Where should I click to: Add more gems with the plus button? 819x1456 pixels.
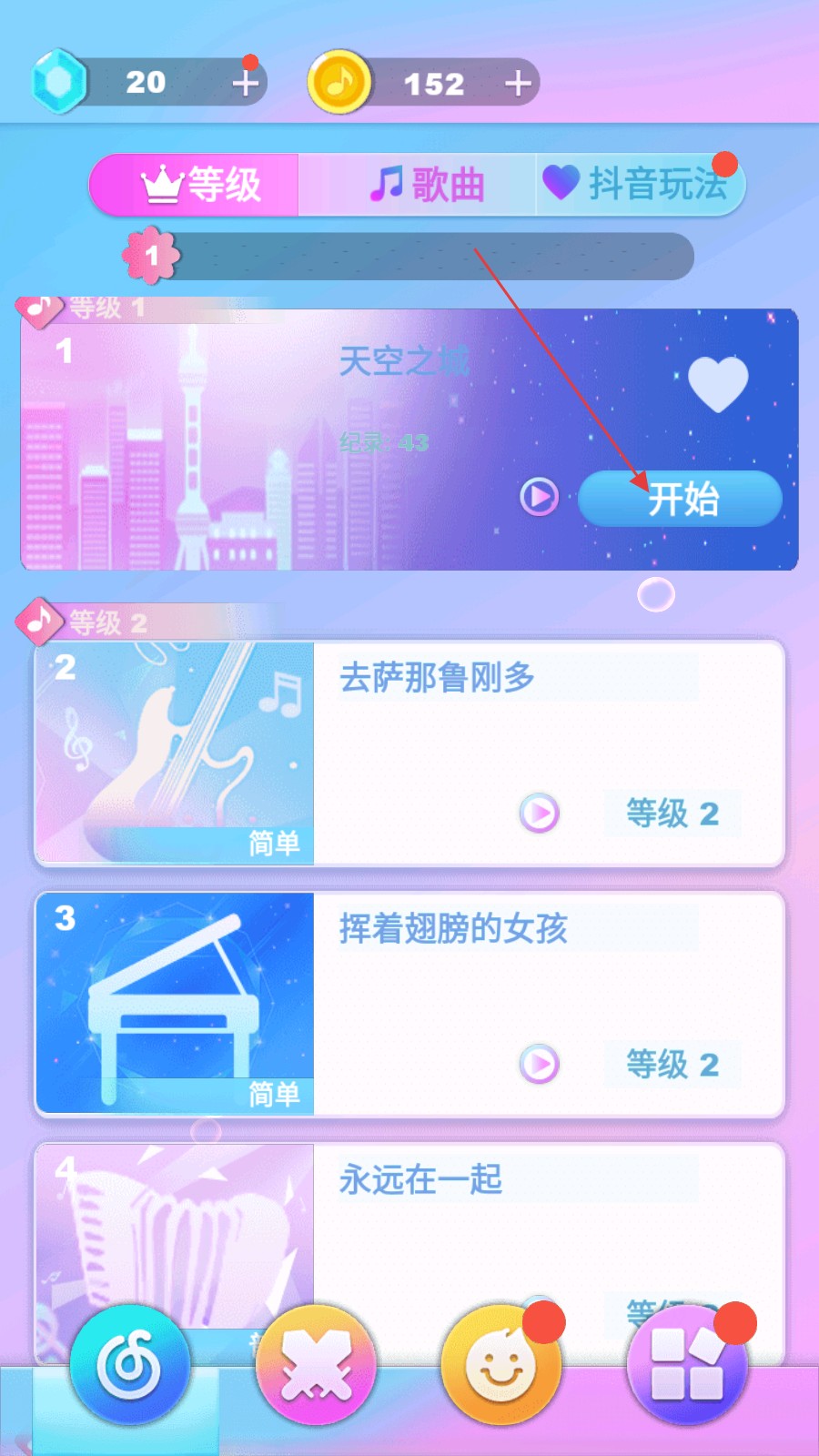245,83
